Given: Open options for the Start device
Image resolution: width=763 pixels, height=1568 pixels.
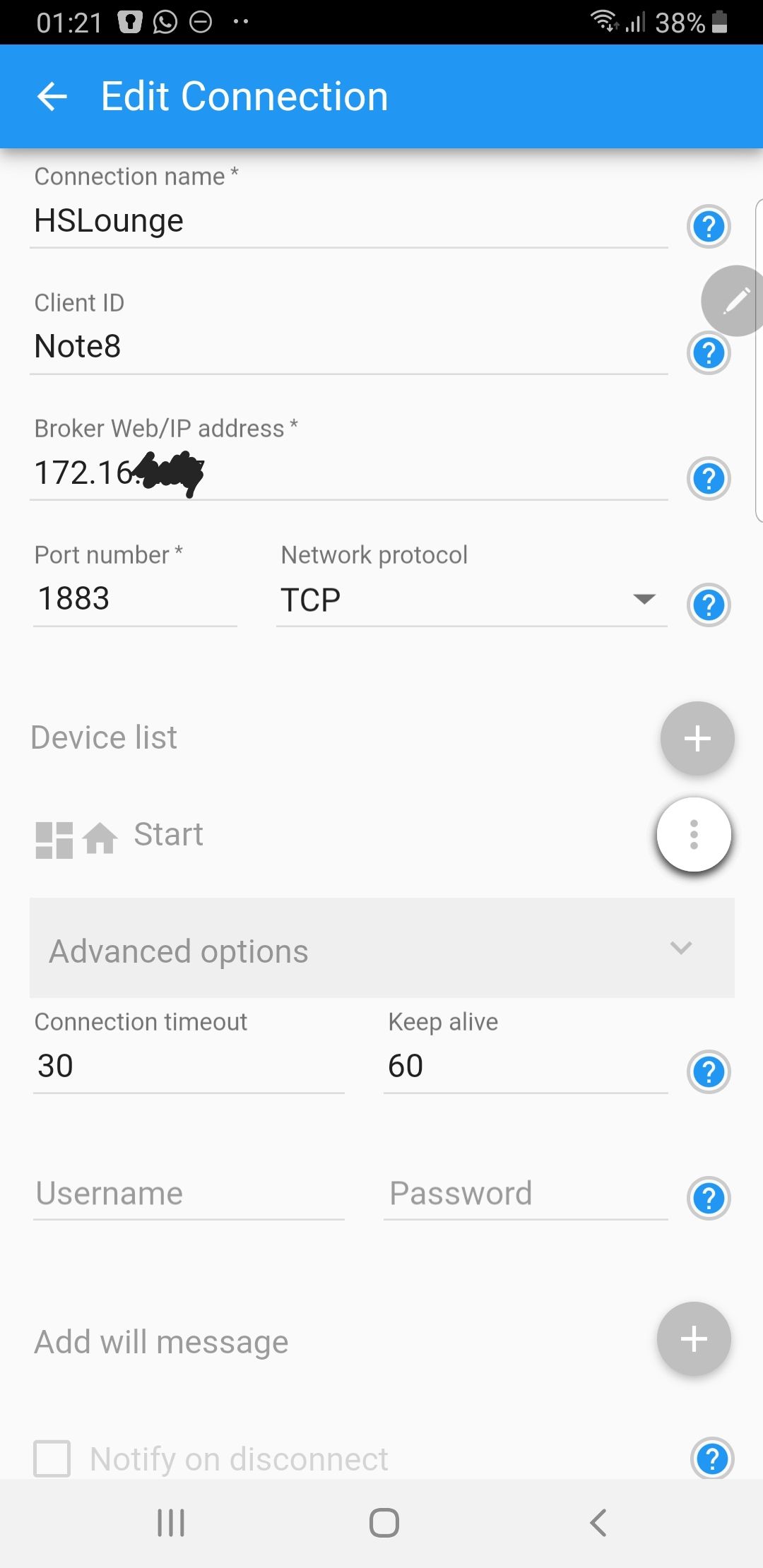Looking at the screenshot, I should click(694, 835).
